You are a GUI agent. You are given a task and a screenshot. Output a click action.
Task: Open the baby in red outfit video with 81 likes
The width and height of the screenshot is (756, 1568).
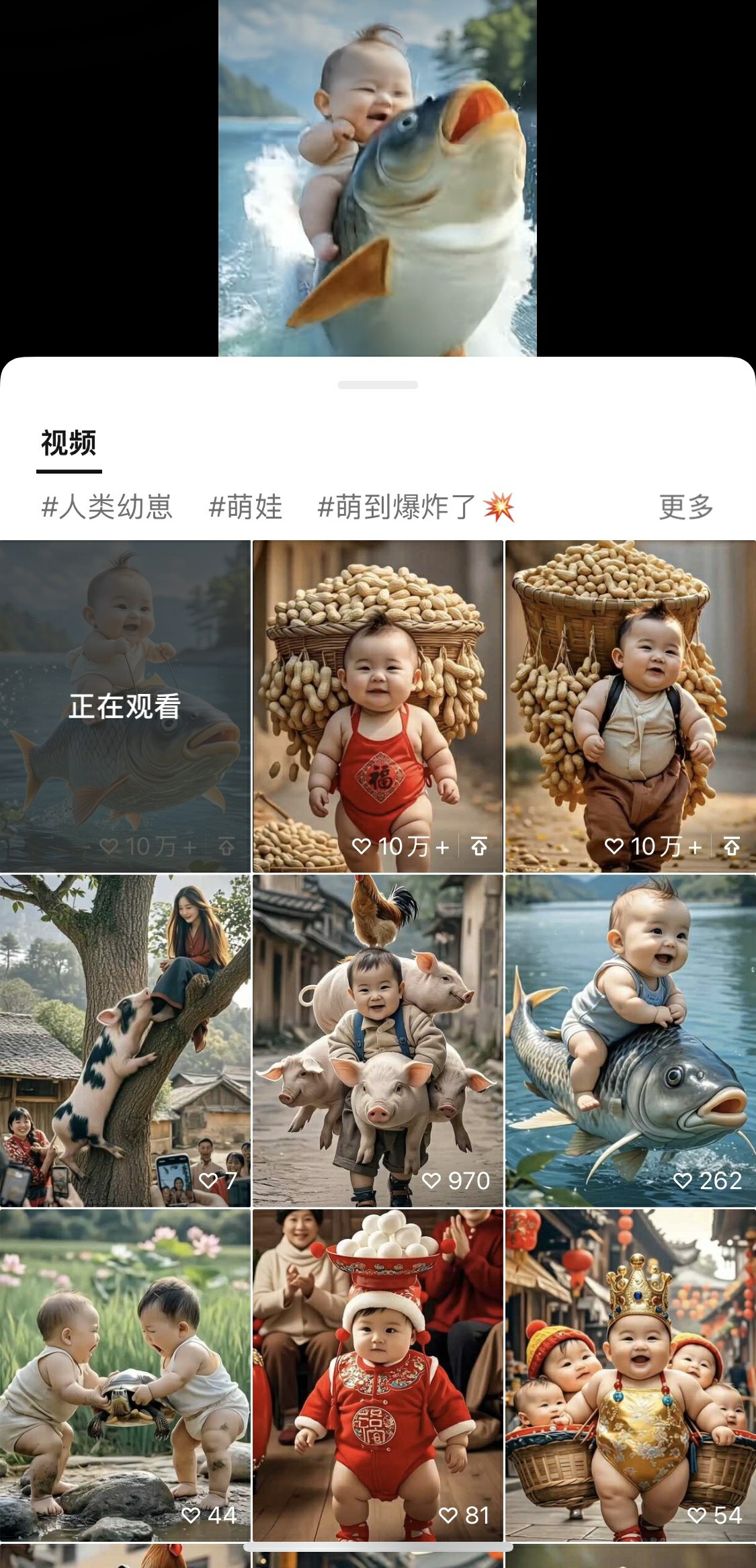coord(378,1375)
